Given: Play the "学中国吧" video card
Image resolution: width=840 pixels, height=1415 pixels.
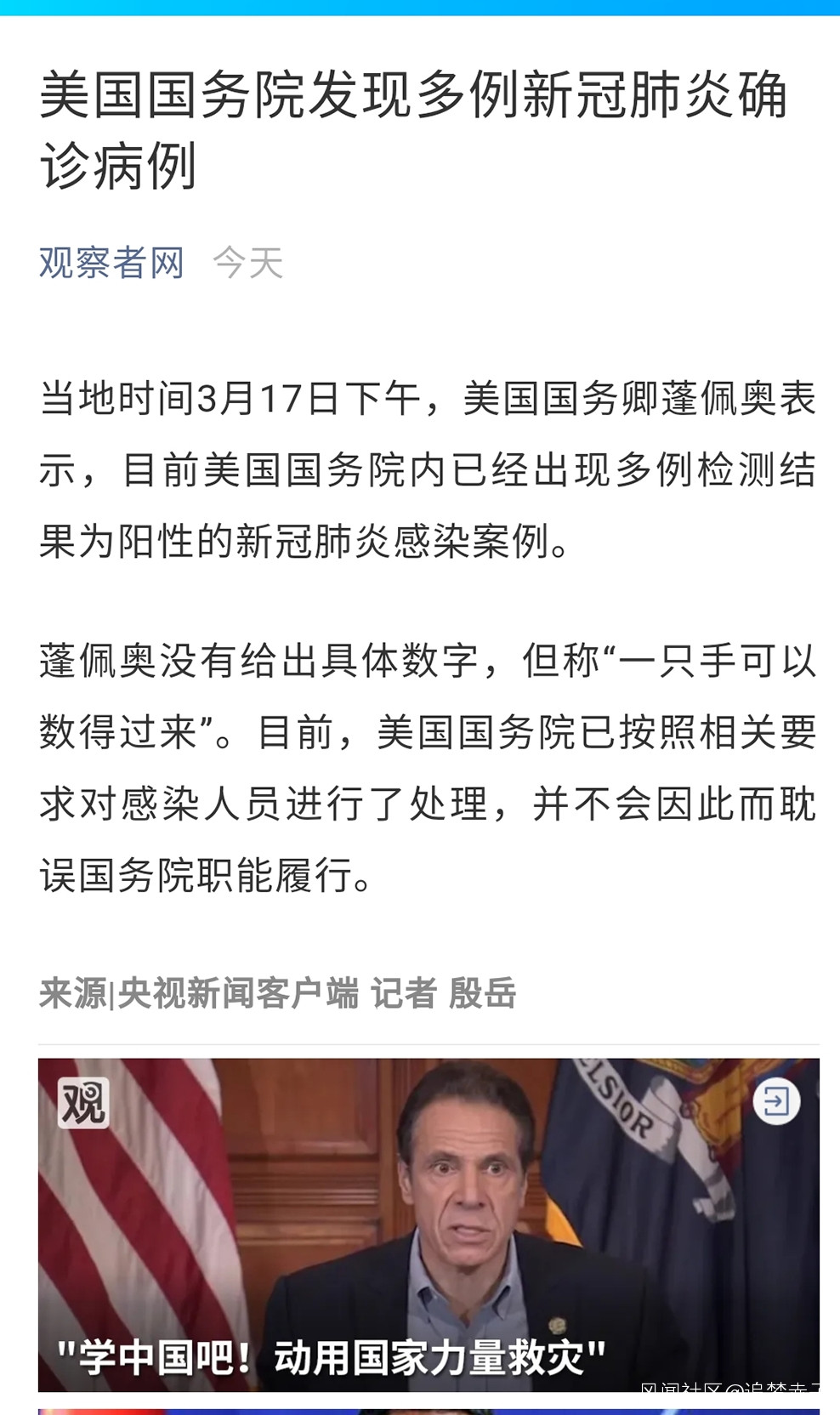Looking at the screenshot, I should coord(429,1225).
